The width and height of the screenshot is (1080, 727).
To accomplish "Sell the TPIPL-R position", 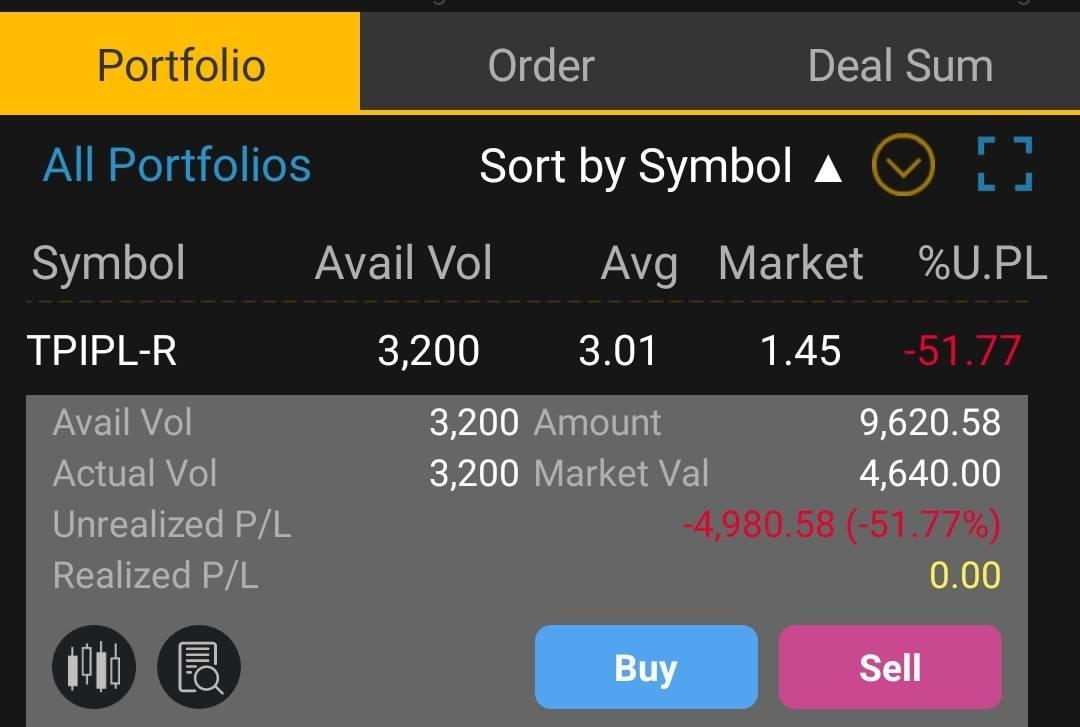I will 890,667.
